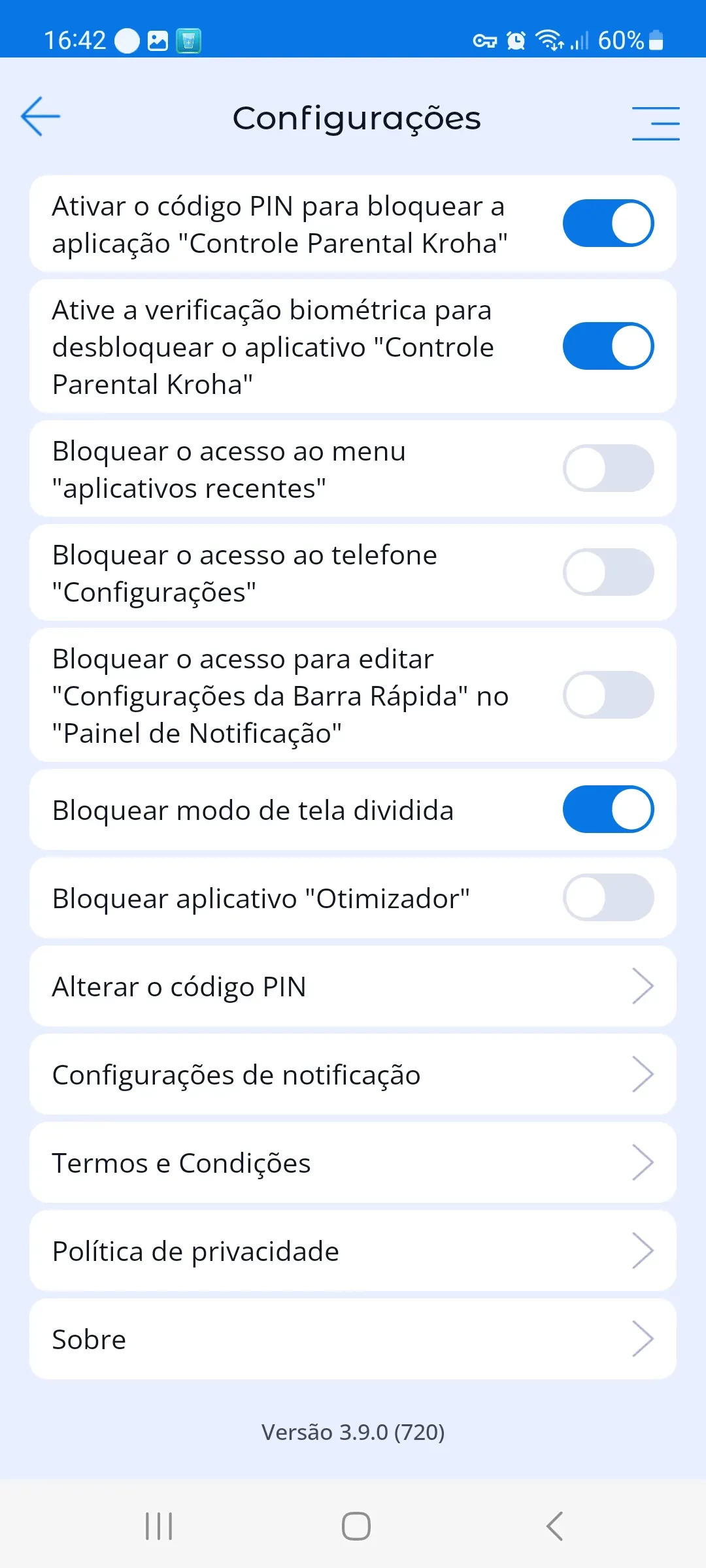Toggle blocking edits to "Configurações da Barra Rápida"

(608, 695)
